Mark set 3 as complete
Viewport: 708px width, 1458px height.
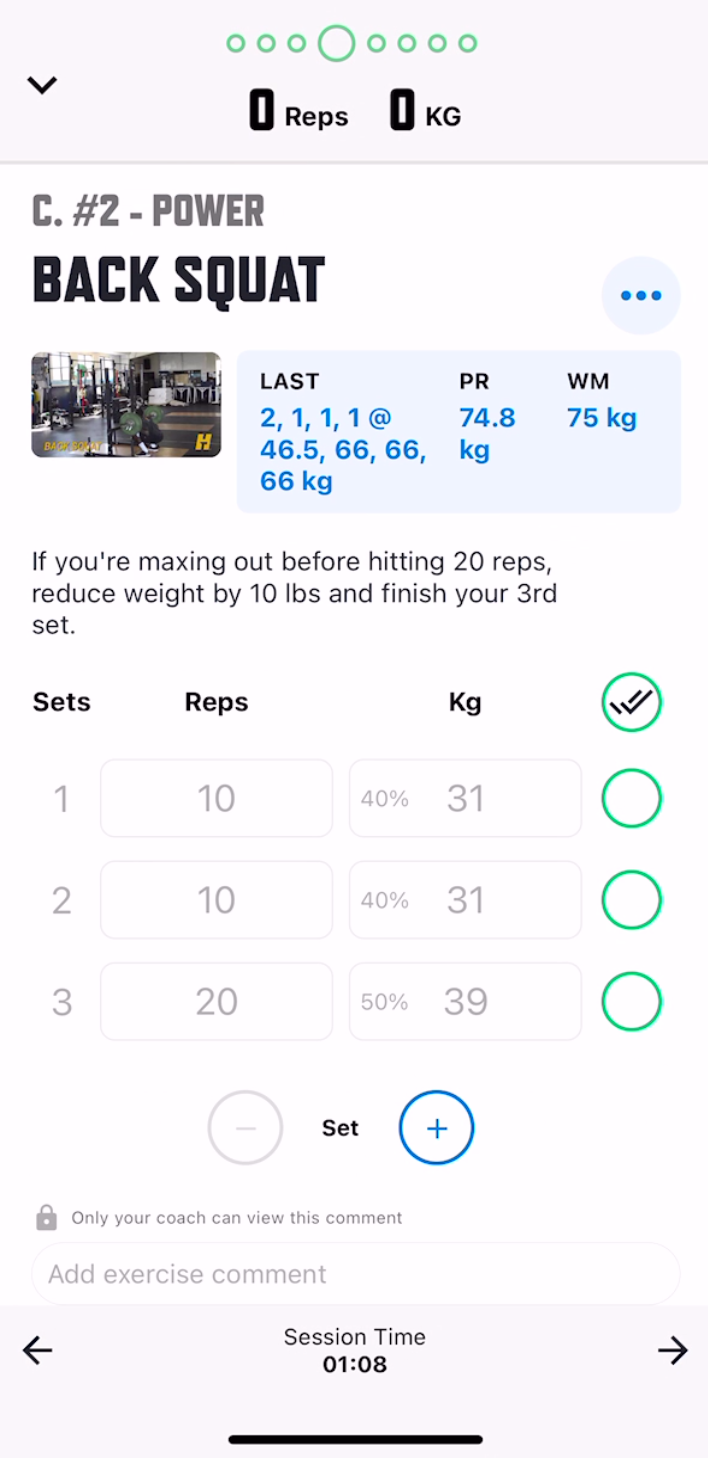(632, 1001)
